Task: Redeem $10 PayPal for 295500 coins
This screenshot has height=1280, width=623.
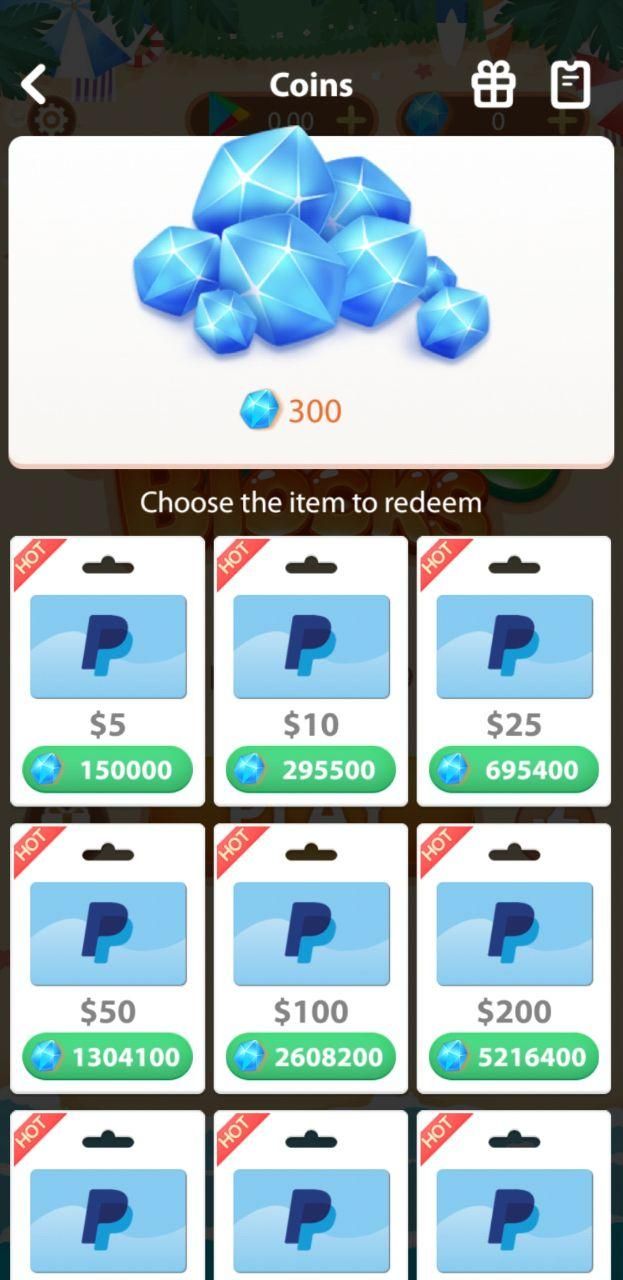Action: tap(311, 769)
